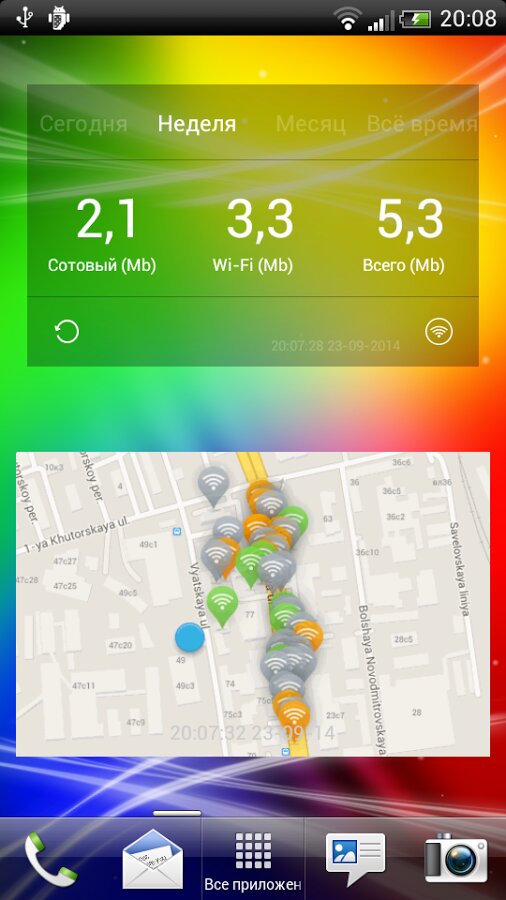Viewport: 506px width, 900px height.
Task: Open Все приложения app drawer
Action: coord(253,859)
